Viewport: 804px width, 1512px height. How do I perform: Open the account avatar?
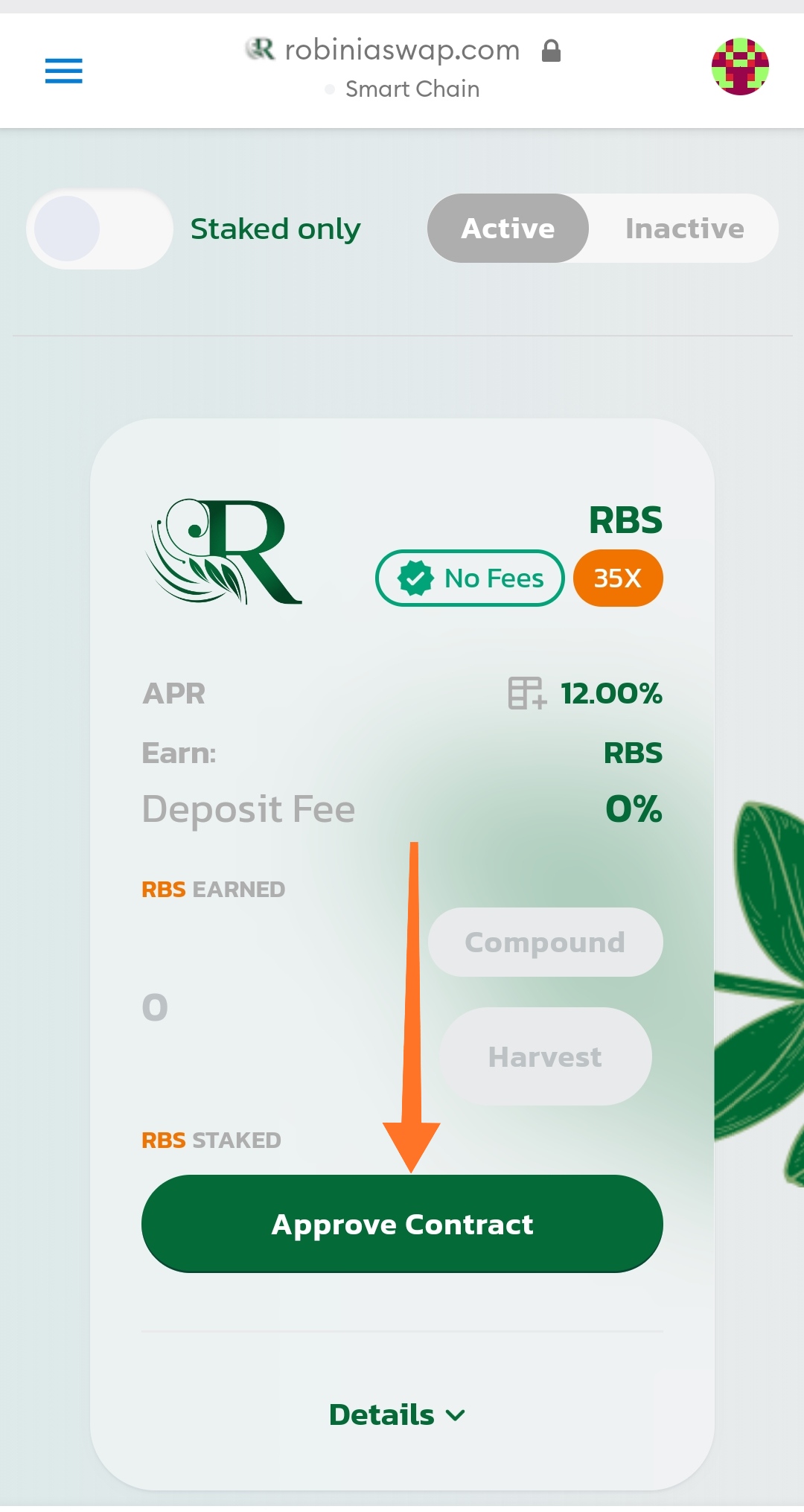point(740,67)
